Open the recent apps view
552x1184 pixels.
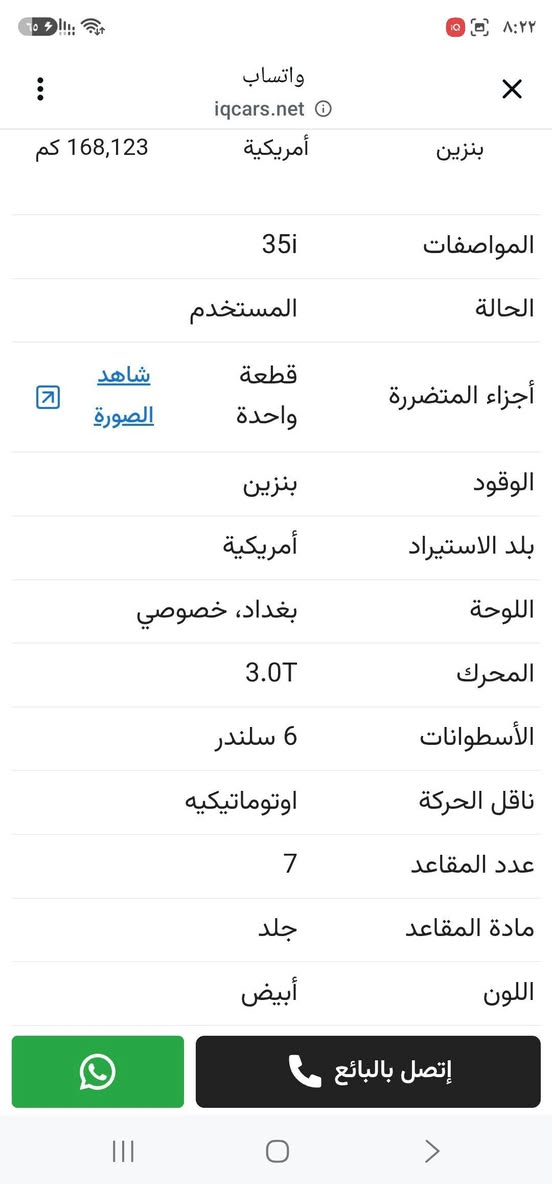point(122,1151)
